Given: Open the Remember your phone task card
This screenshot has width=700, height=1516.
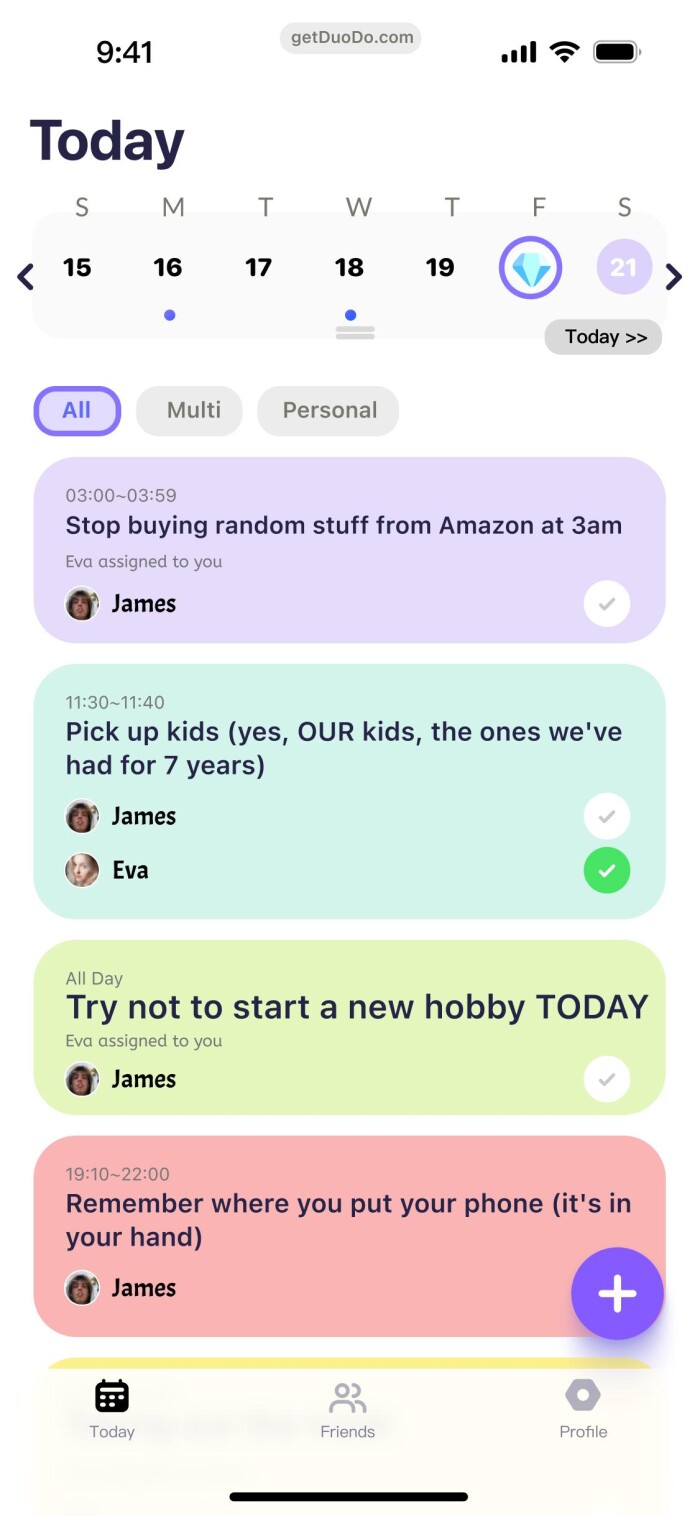Looking at the screenshot, I should point(300,1220).
